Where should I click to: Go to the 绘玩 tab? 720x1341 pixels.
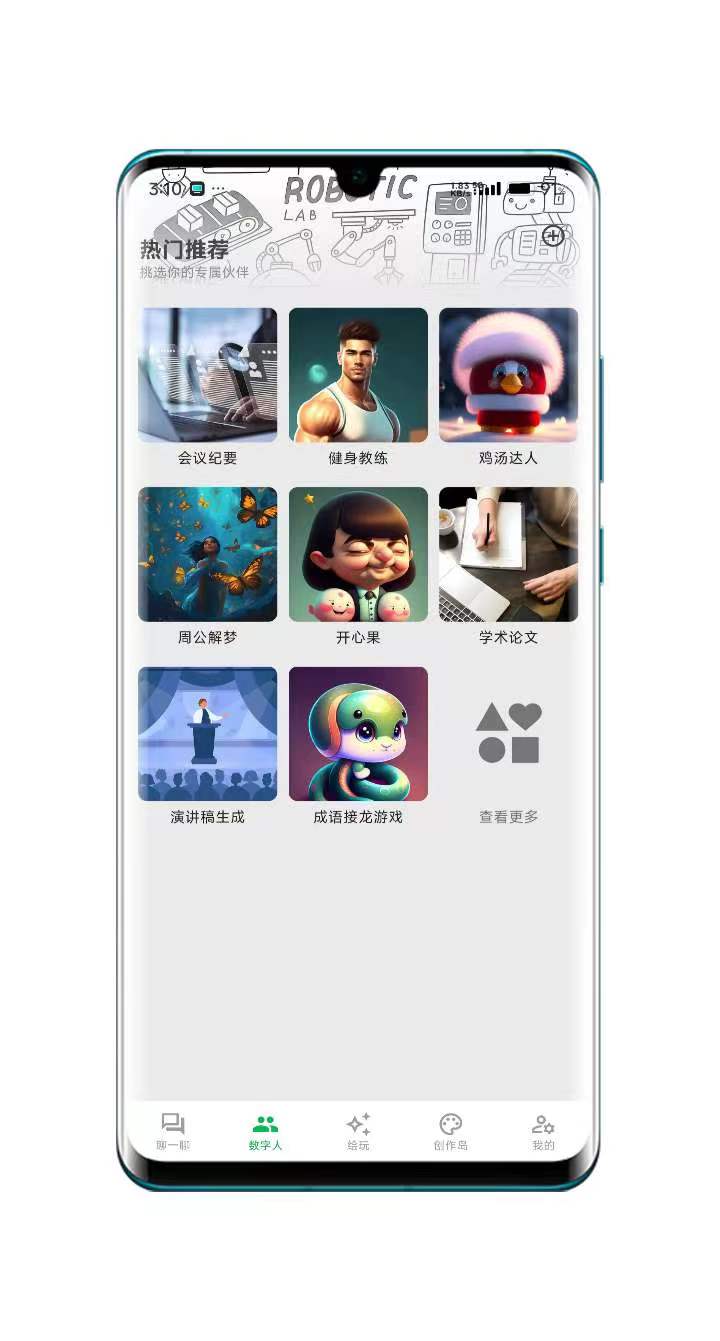(358, 1132)
